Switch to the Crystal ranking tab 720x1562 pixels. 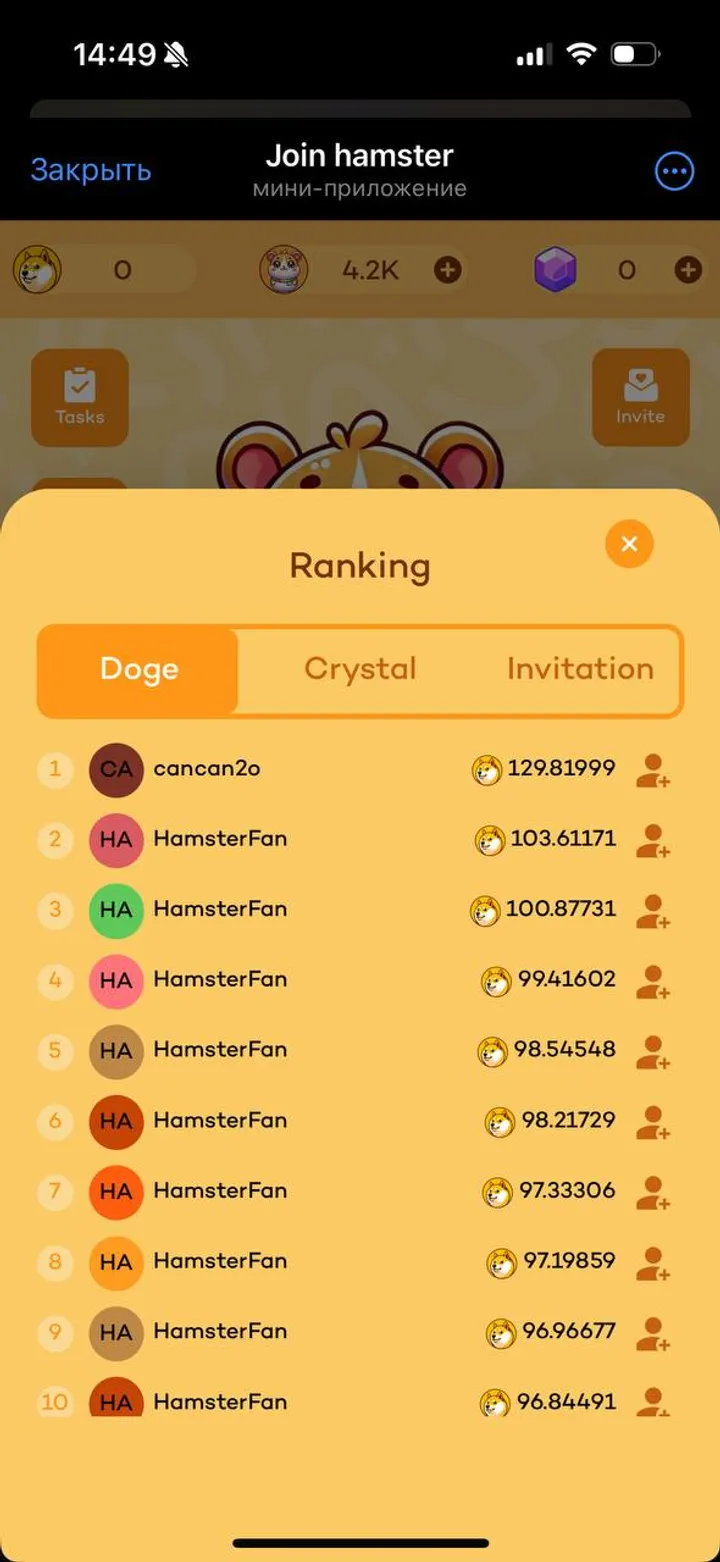click(360, 670)
